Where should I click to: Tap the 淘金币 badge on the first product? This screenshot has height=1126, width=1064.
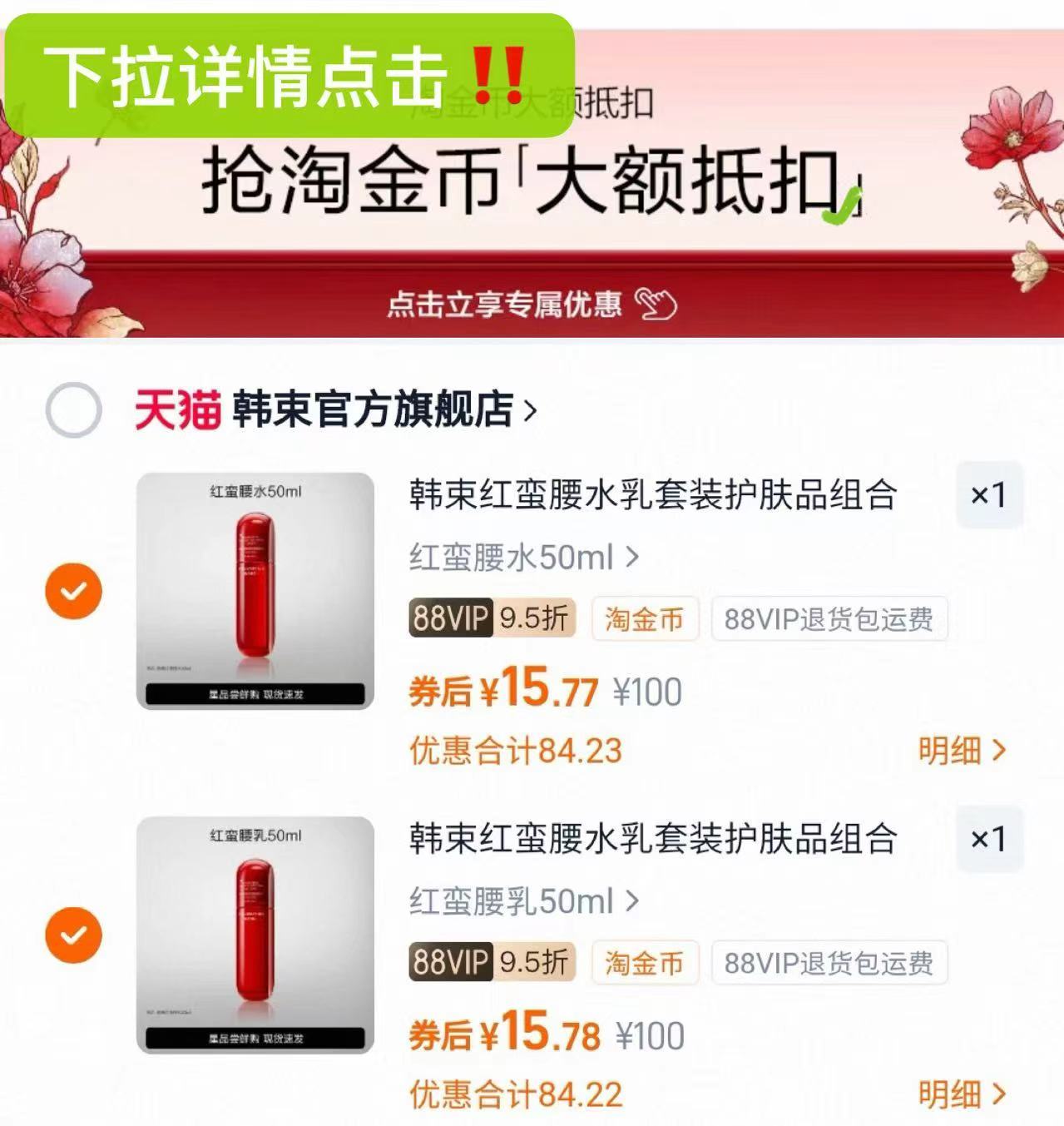[x=646, y=618]
